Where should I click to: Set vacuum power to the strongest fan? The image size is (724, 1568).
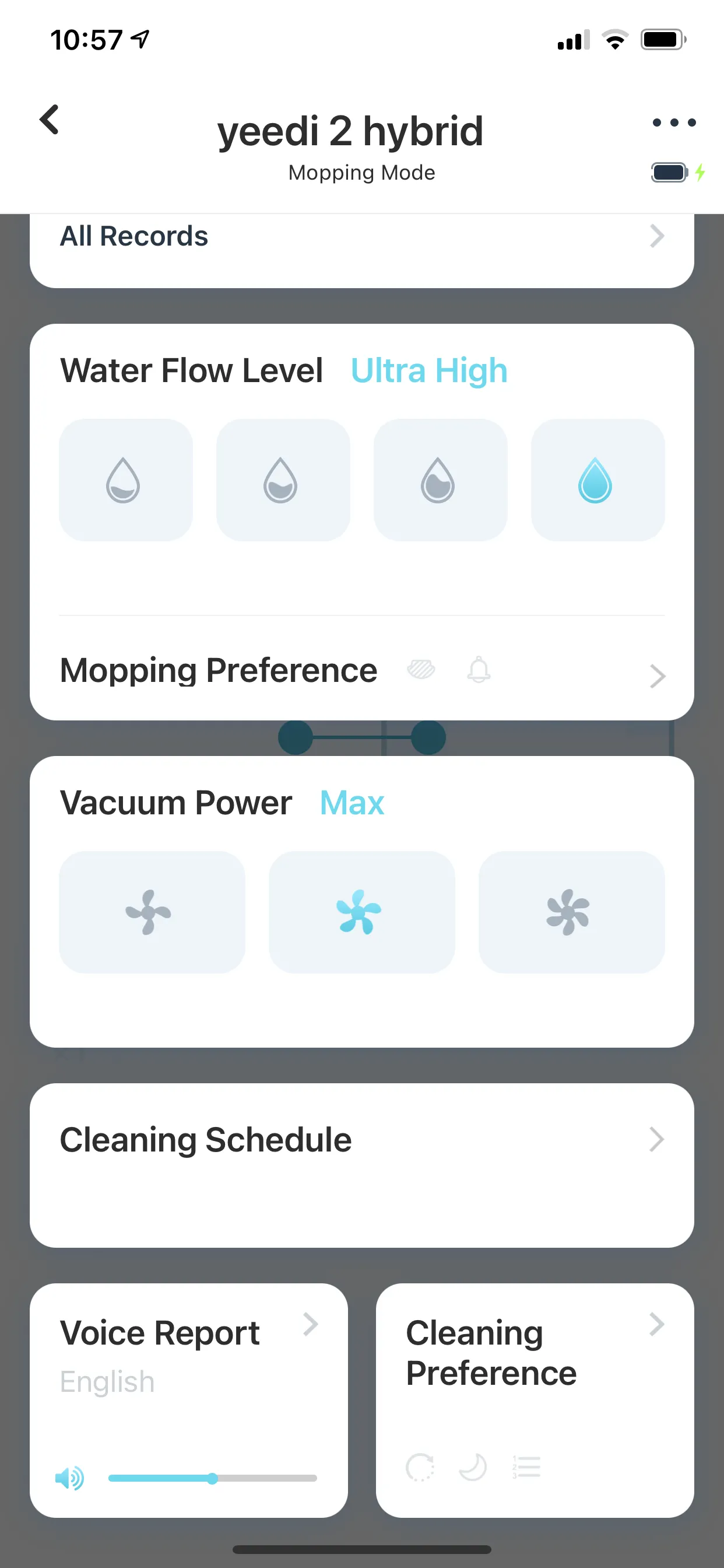pos(571,912)
